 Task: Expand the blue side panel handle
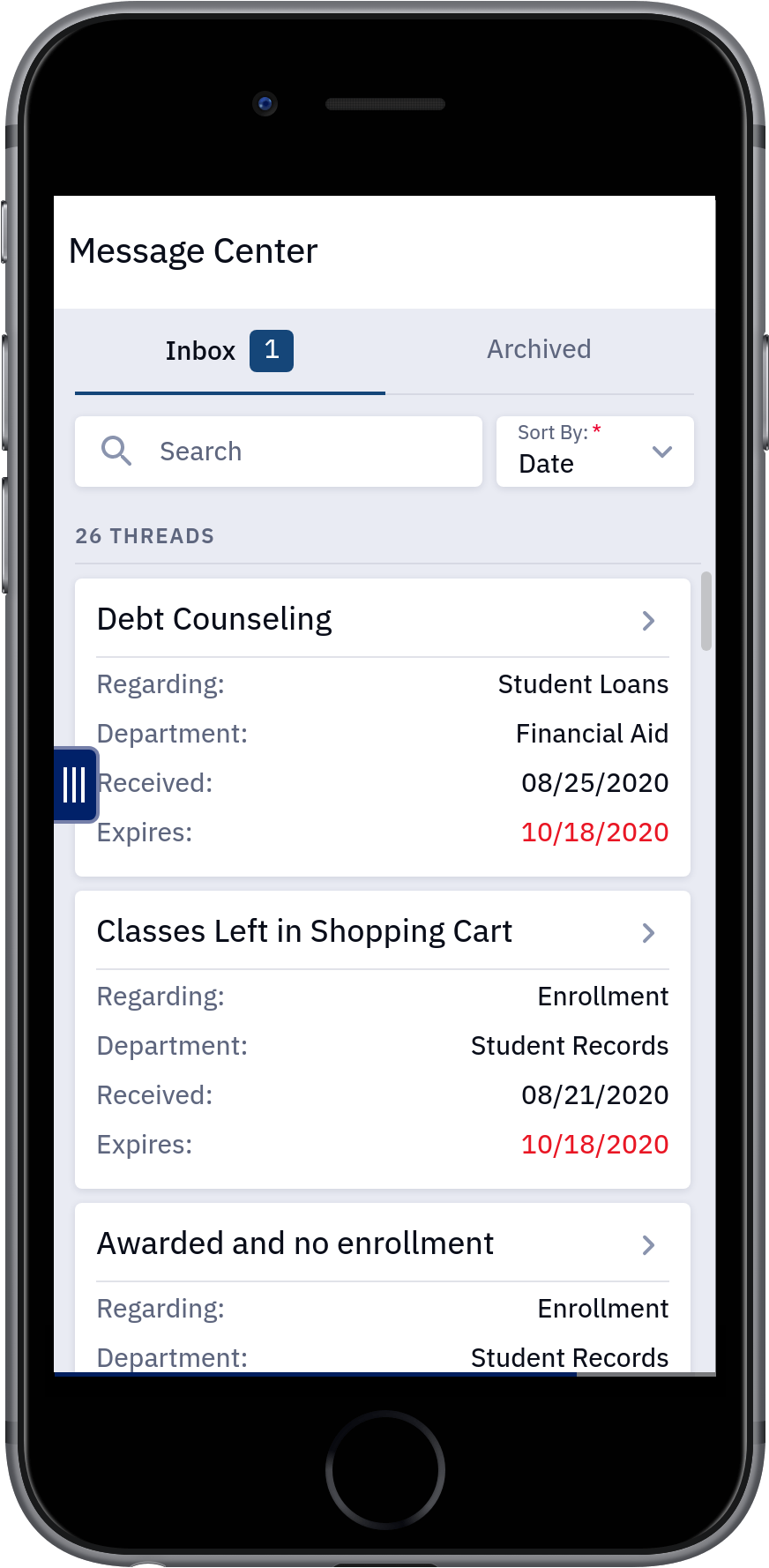pos(76,785)
